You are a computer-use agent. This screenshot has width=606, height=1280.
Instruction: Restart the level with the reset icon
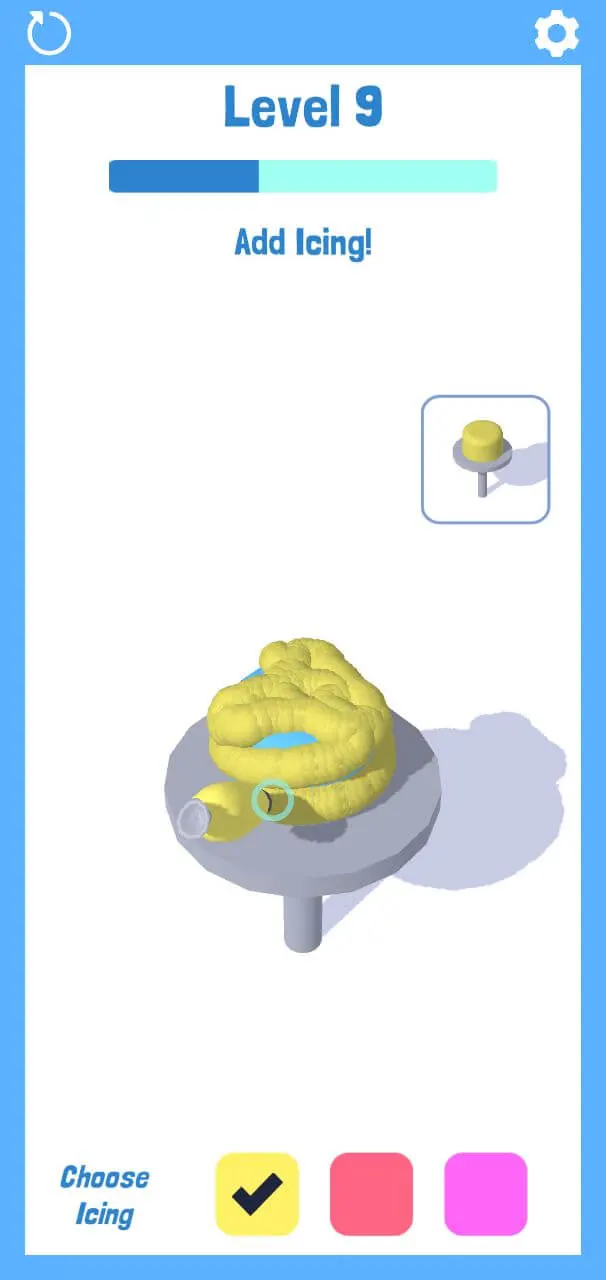(x=49, y=32)
